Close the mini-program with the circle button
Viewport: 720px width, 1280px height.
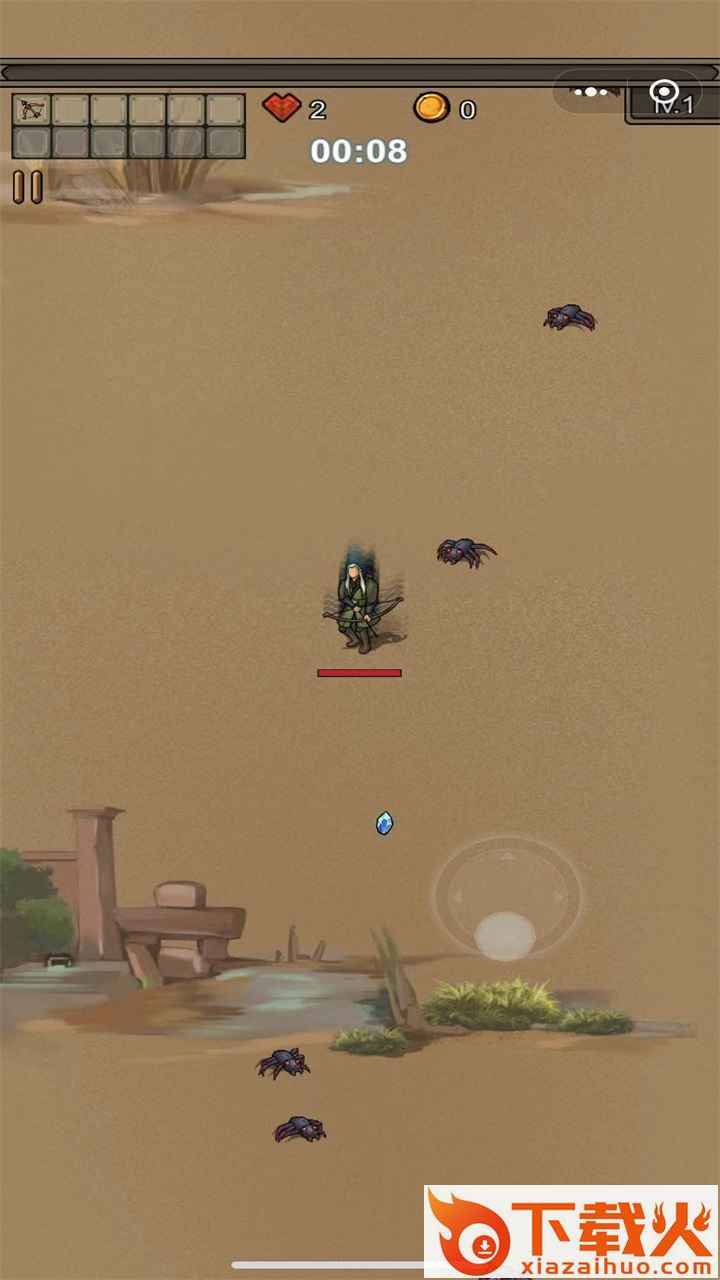pos(664,92)
